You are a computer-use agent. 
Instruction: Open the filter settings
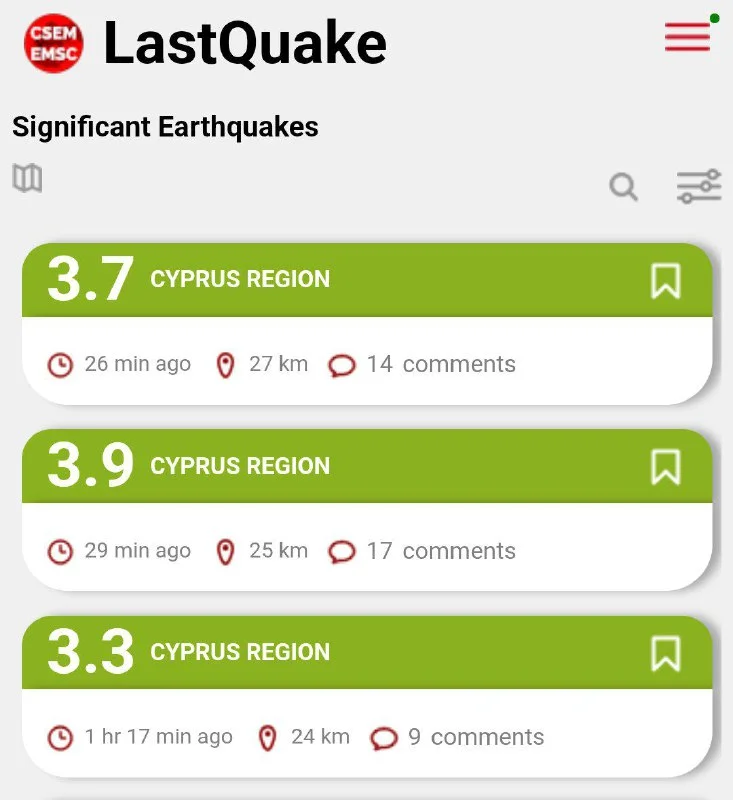pyautogui.click(x=698, y=187)
